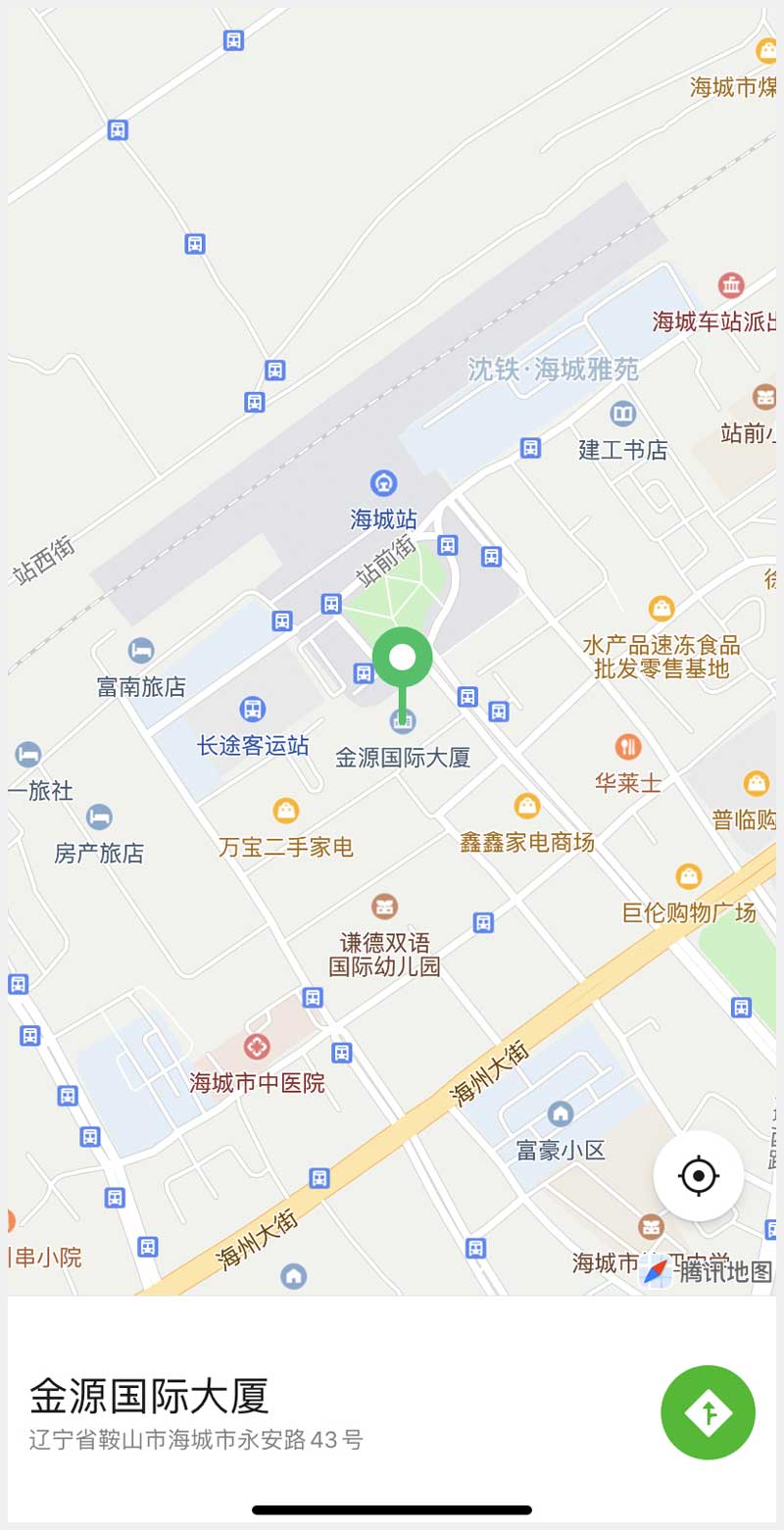
Task: Select the 富豪小区 residential marker
Action: point(561,1113)
